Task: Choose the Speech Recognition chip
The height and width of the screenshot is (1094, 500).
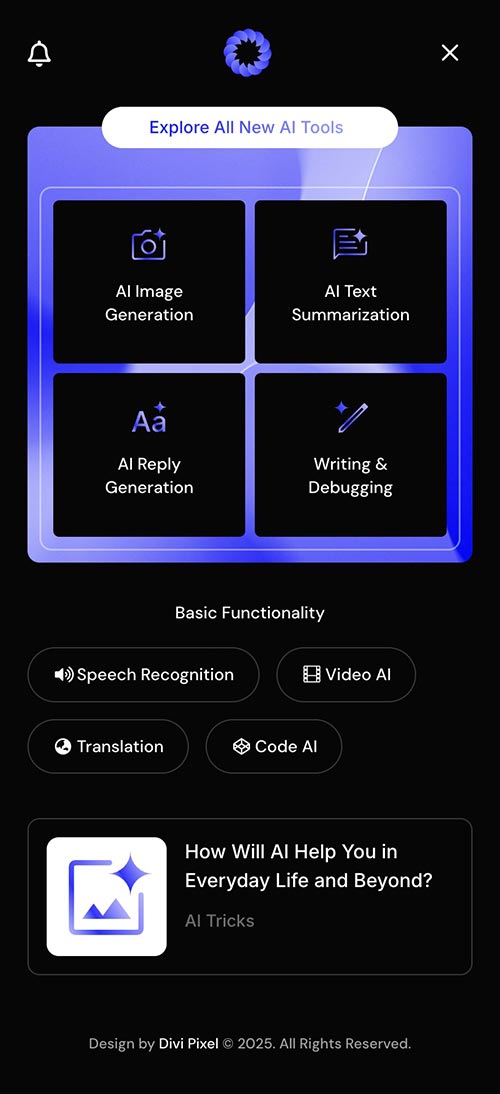Action: 144,675
